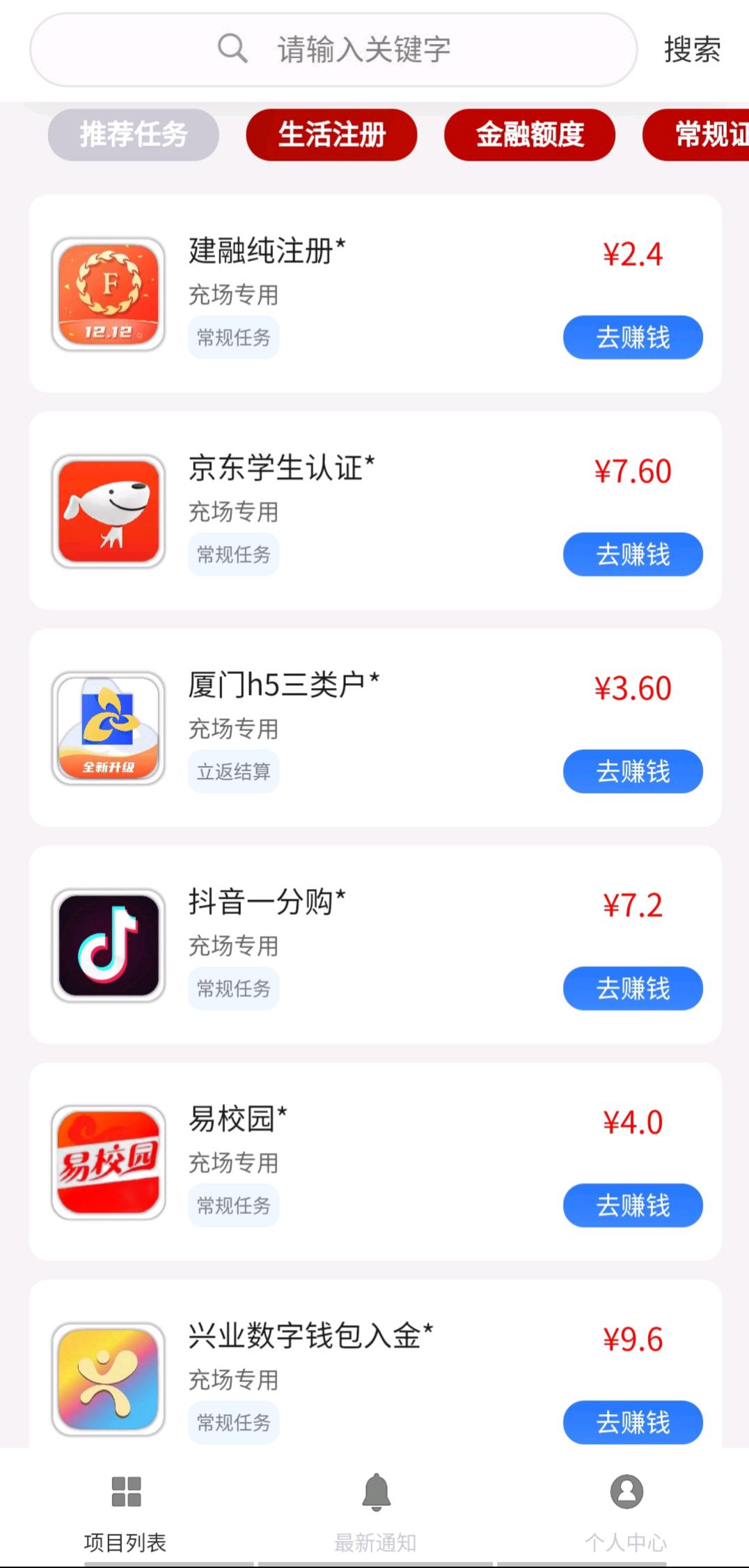Tap the keyword search input field
This screenshot has height=1568, width=749.
point(333,49)
